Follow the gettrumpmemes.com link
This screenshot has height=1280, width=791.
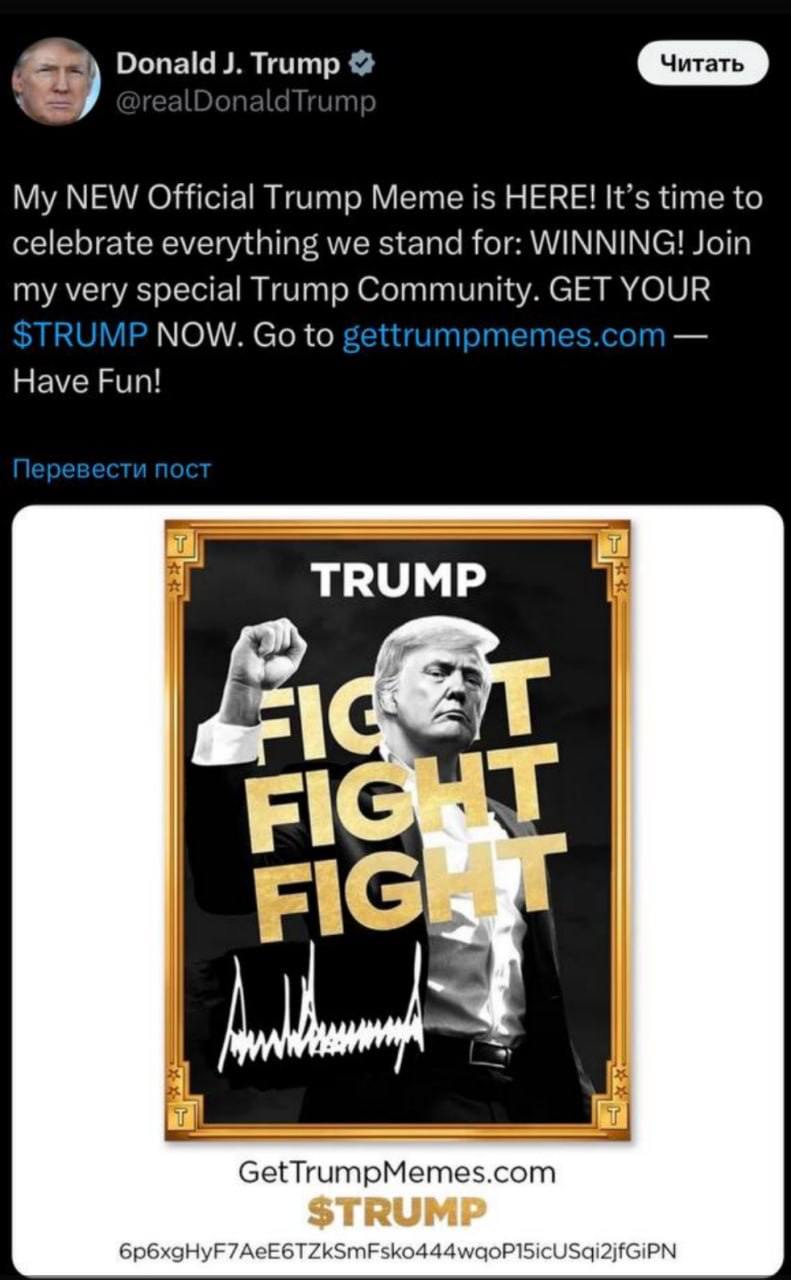pos(503,334)
